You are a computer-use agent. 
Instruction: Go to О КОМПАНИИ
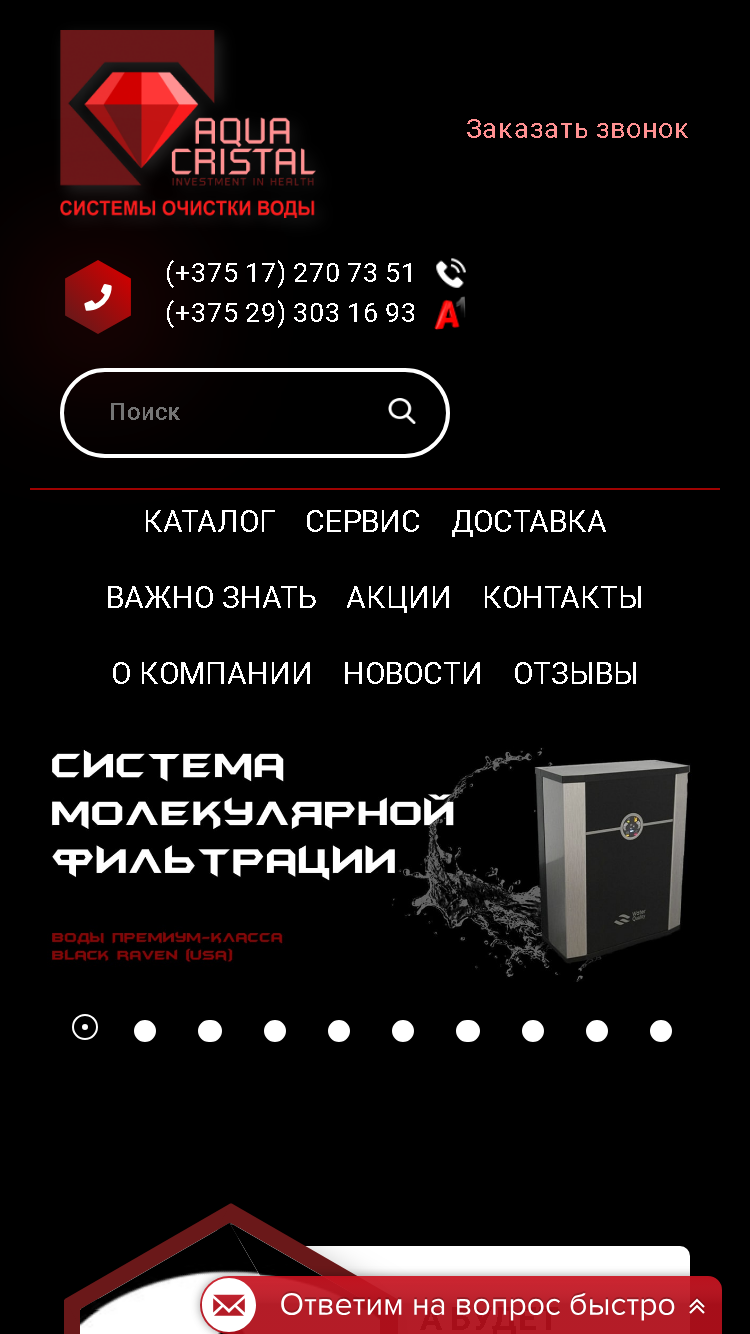click(212, 673)
